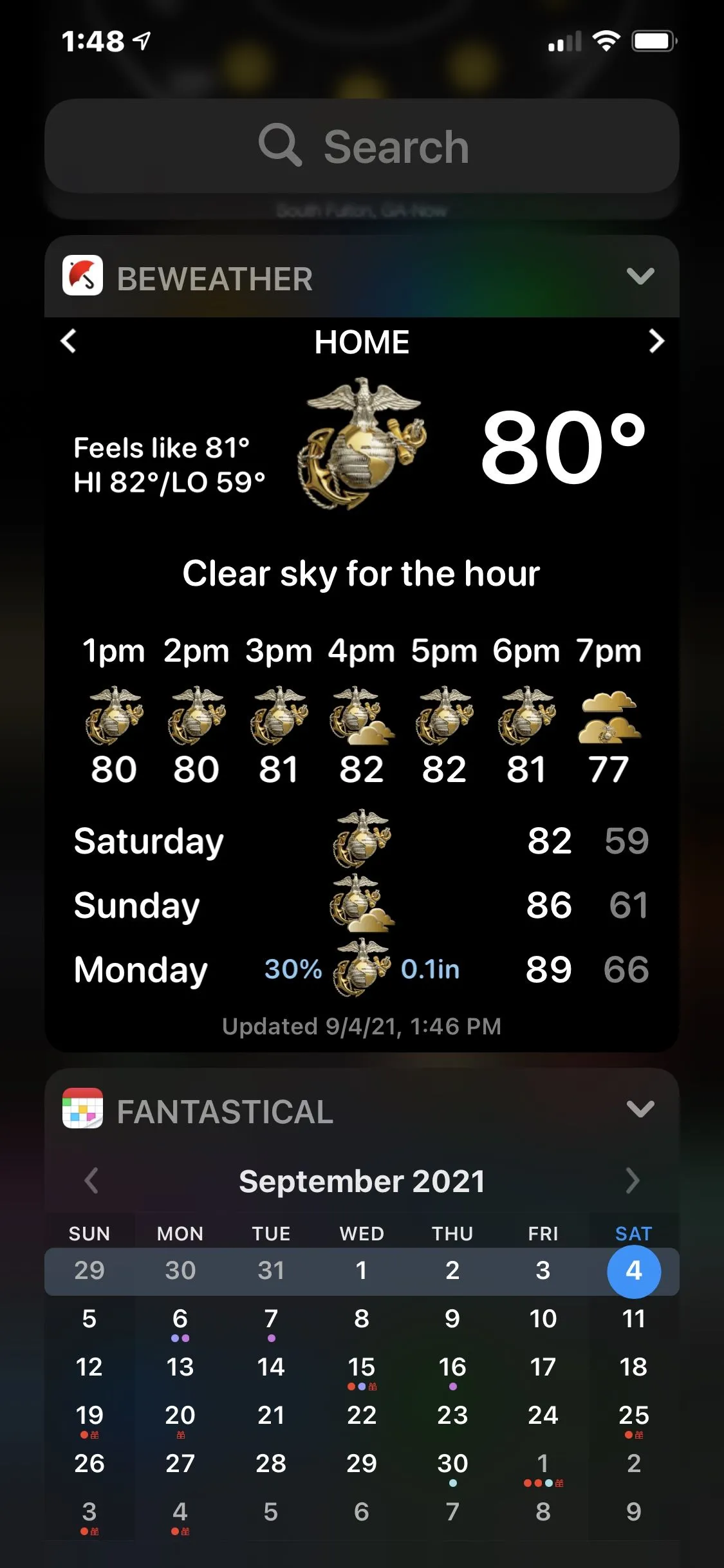Screen dimensions: 724x1568
Task: Go to next month in calendar
Action: click(632, 1181)
